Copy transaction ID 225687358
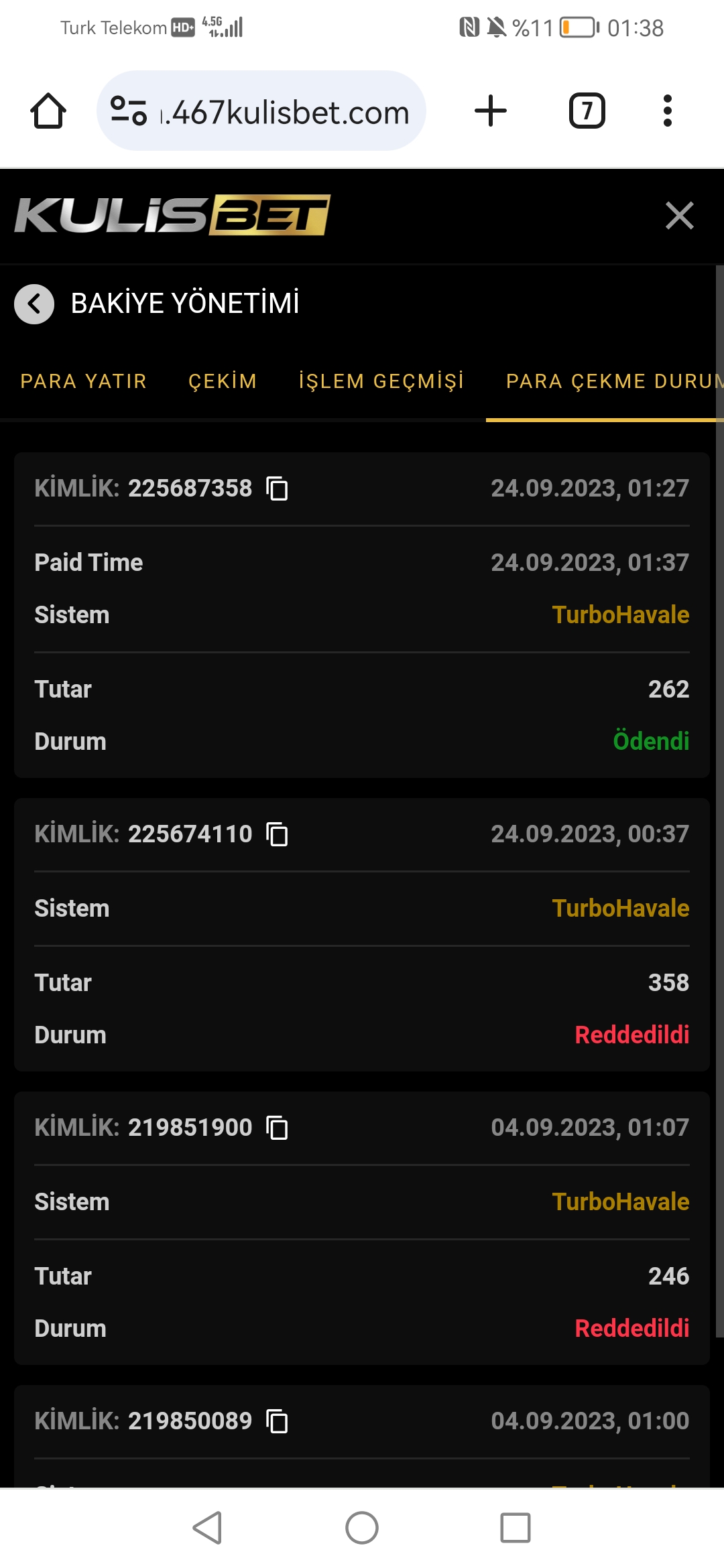The width and height of the screenshot is (724, 1568). click(278, 488)
